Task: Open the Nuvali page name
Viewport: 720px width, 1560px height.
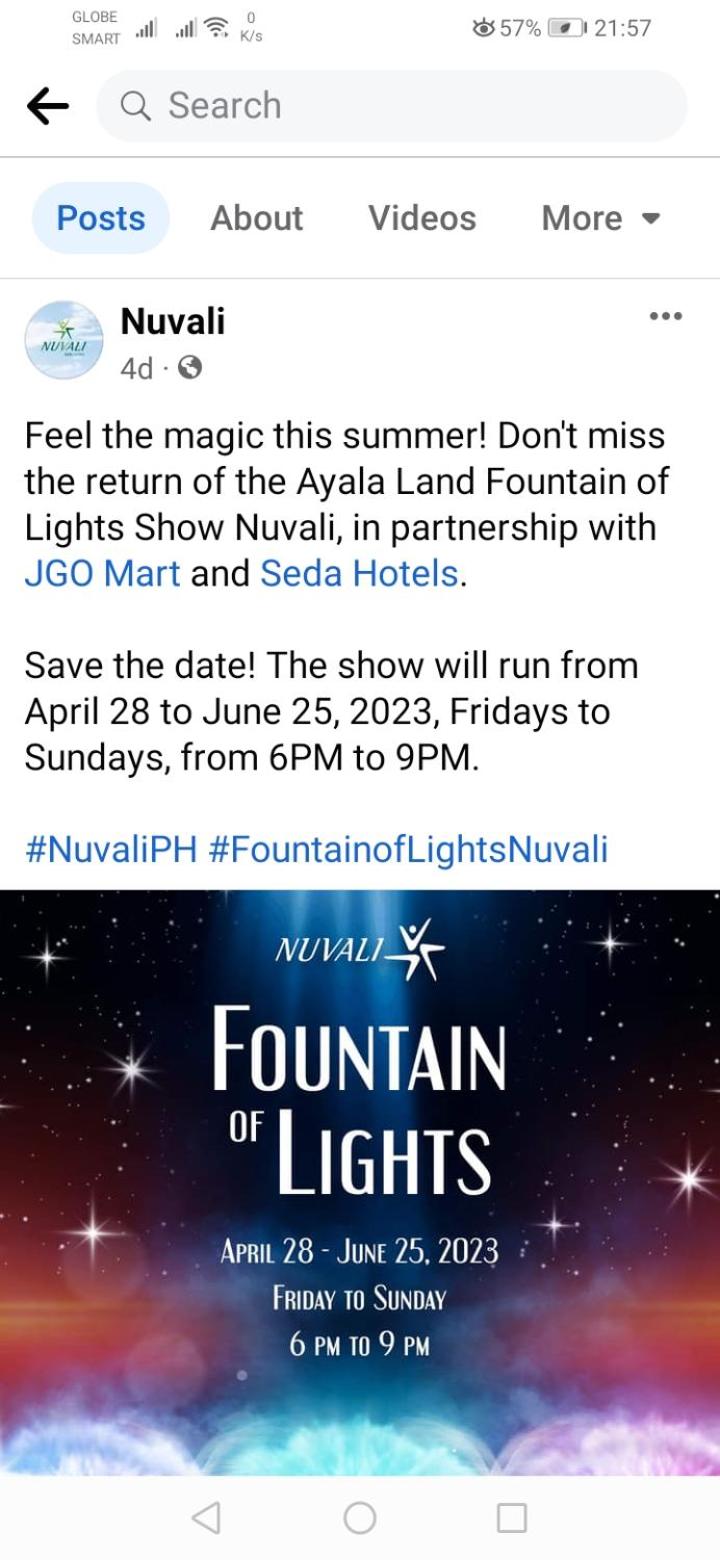Action: [x=172, y=321]
